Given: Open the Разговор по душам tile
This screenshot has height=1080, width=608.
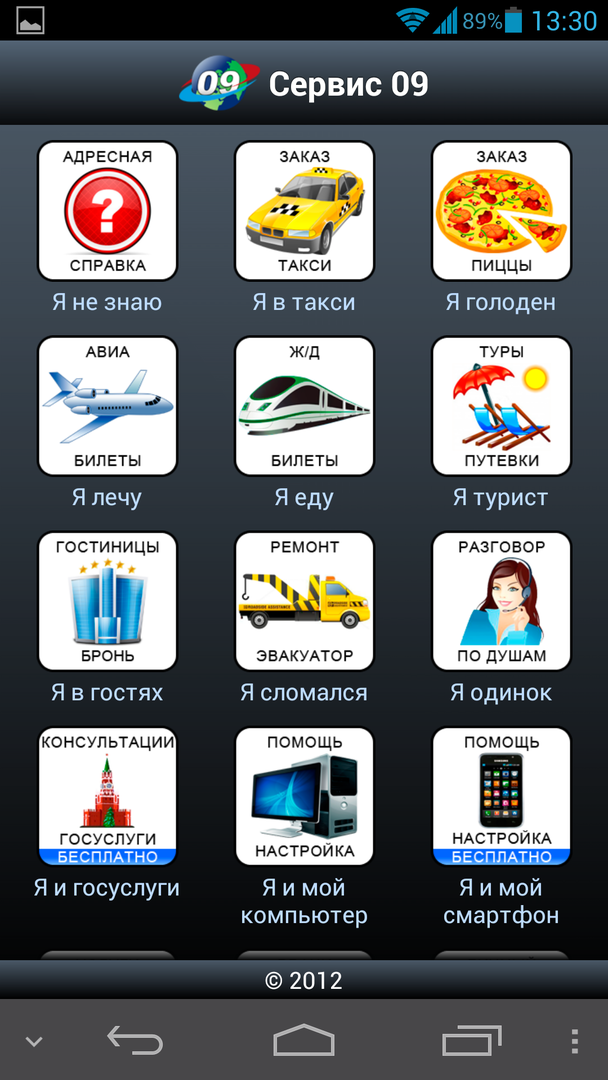Looking at the screenshot, I should (x=501, y=601).
